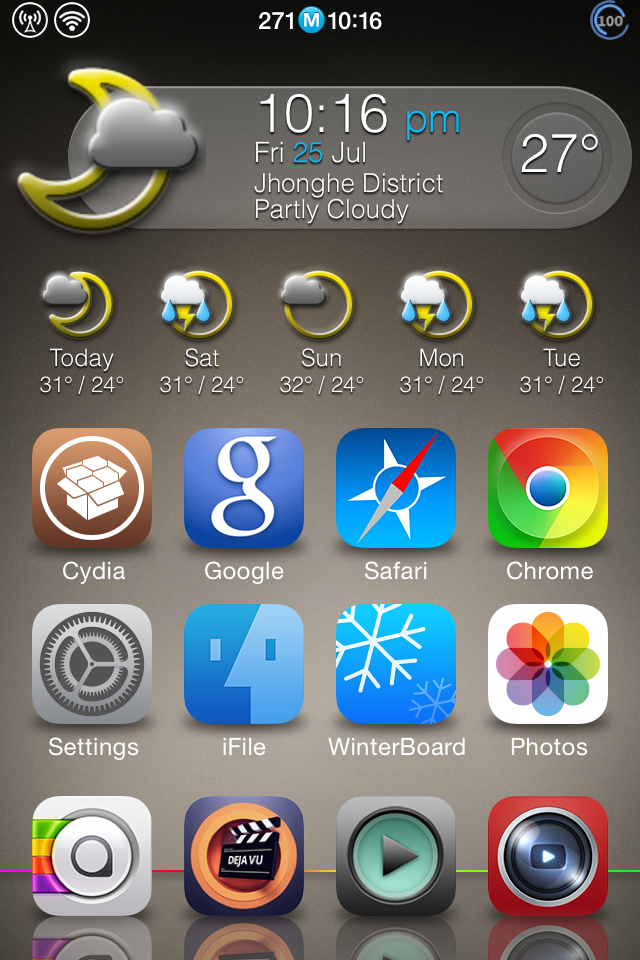The image size is (640, 960).
Task: Open iFile file manager
Action: pyautogui.click(x=244, y=664)
